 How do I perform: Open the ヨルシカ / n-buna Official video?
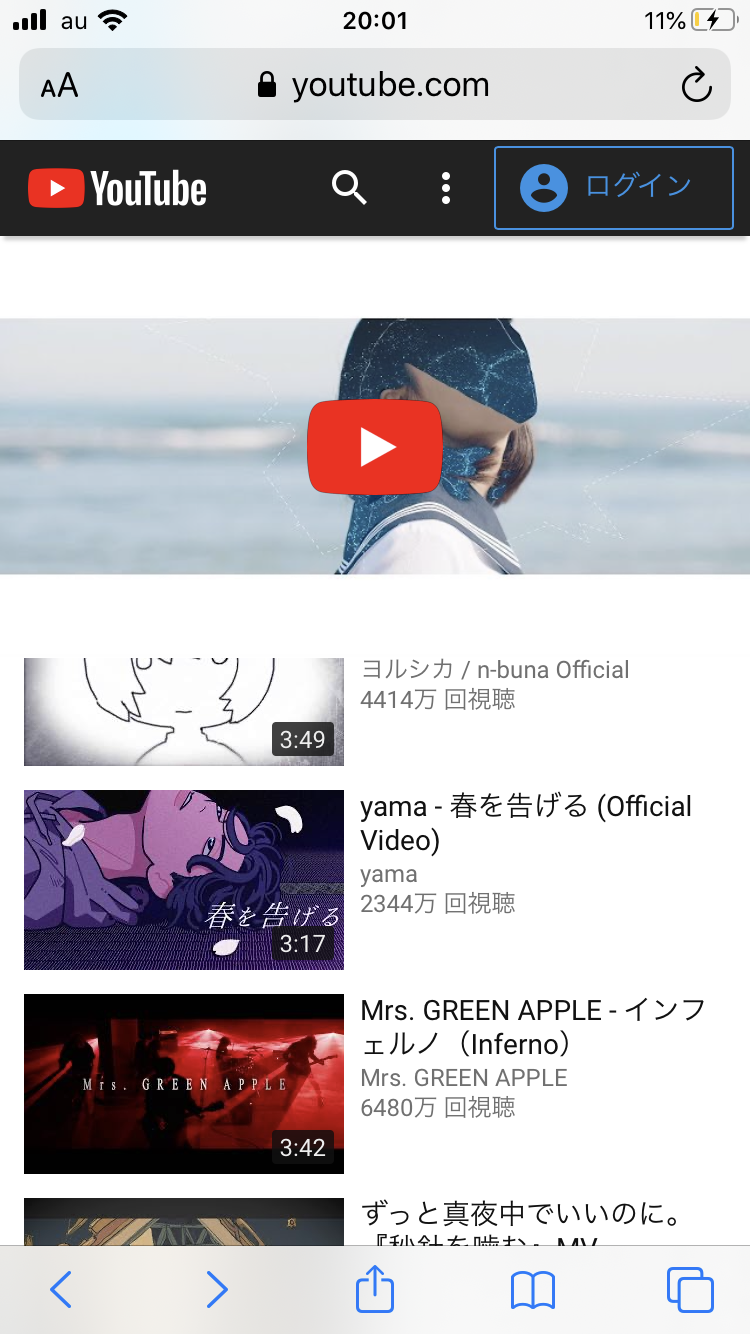(x=184, y=711)
